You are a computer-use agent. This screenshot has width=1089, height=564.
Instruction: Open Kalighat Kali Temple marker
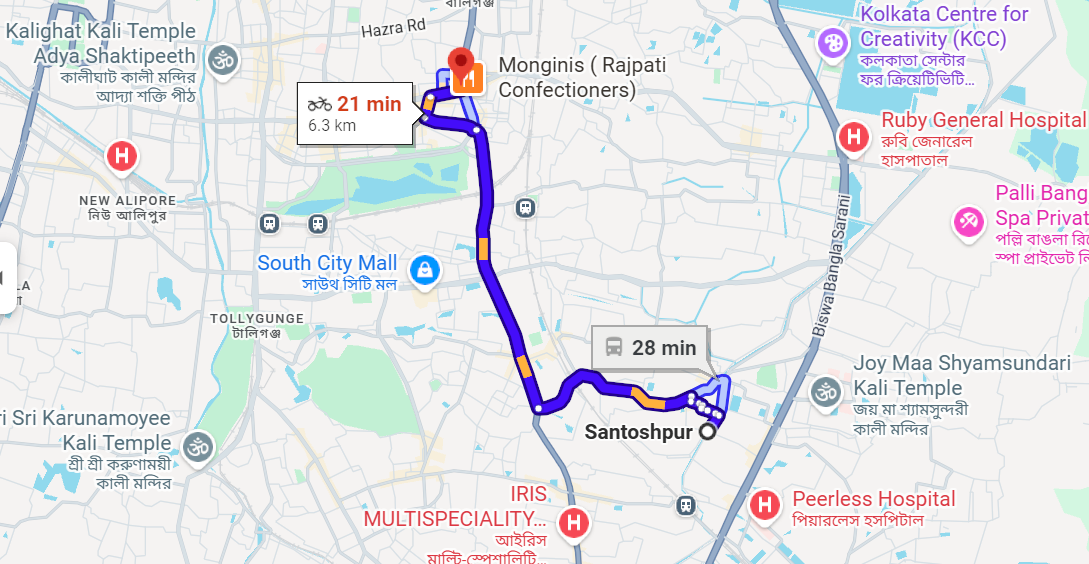(x=223, y=60)
